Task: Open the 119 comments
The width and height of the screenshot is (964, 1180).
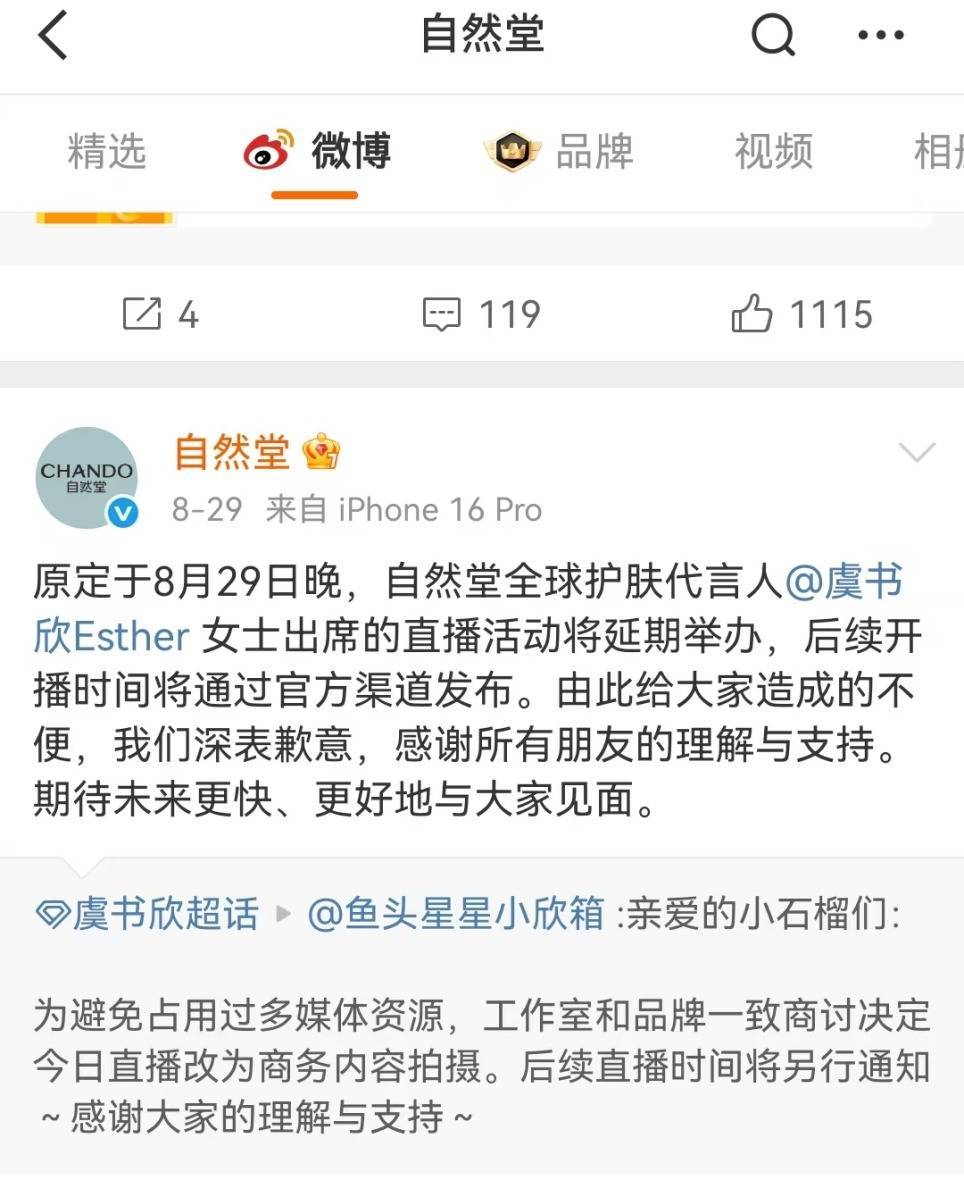Action: click(481, 315)
